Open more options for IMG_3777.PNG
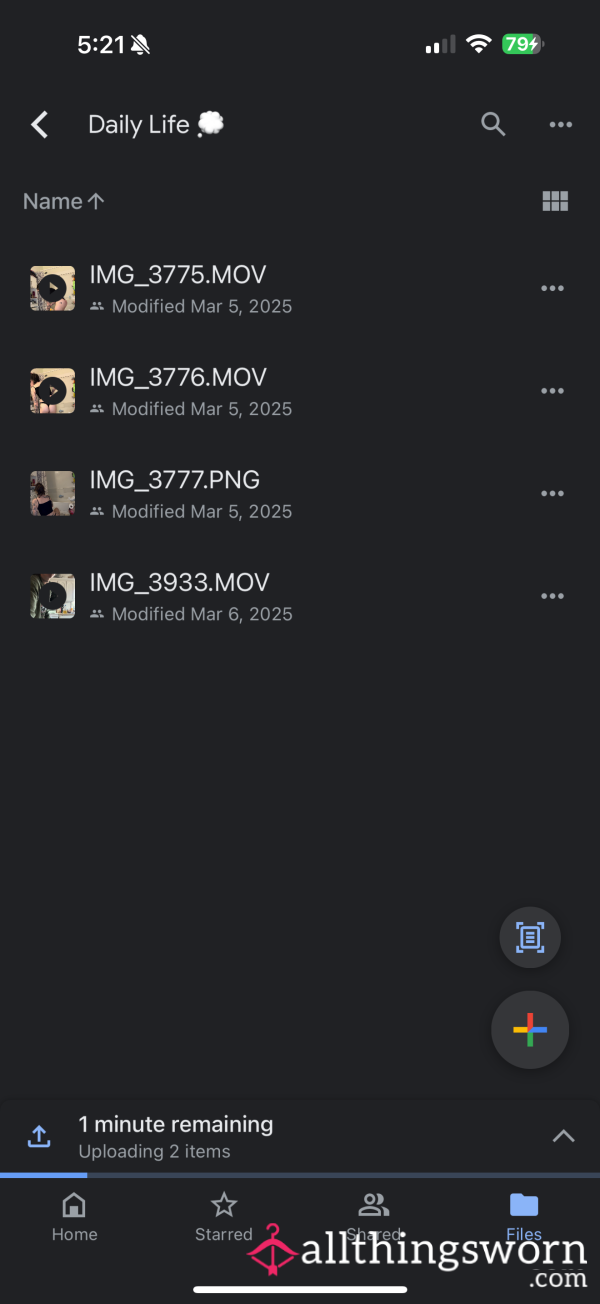The width and height of the screenshot is (600, 1304). pos(553,493)
